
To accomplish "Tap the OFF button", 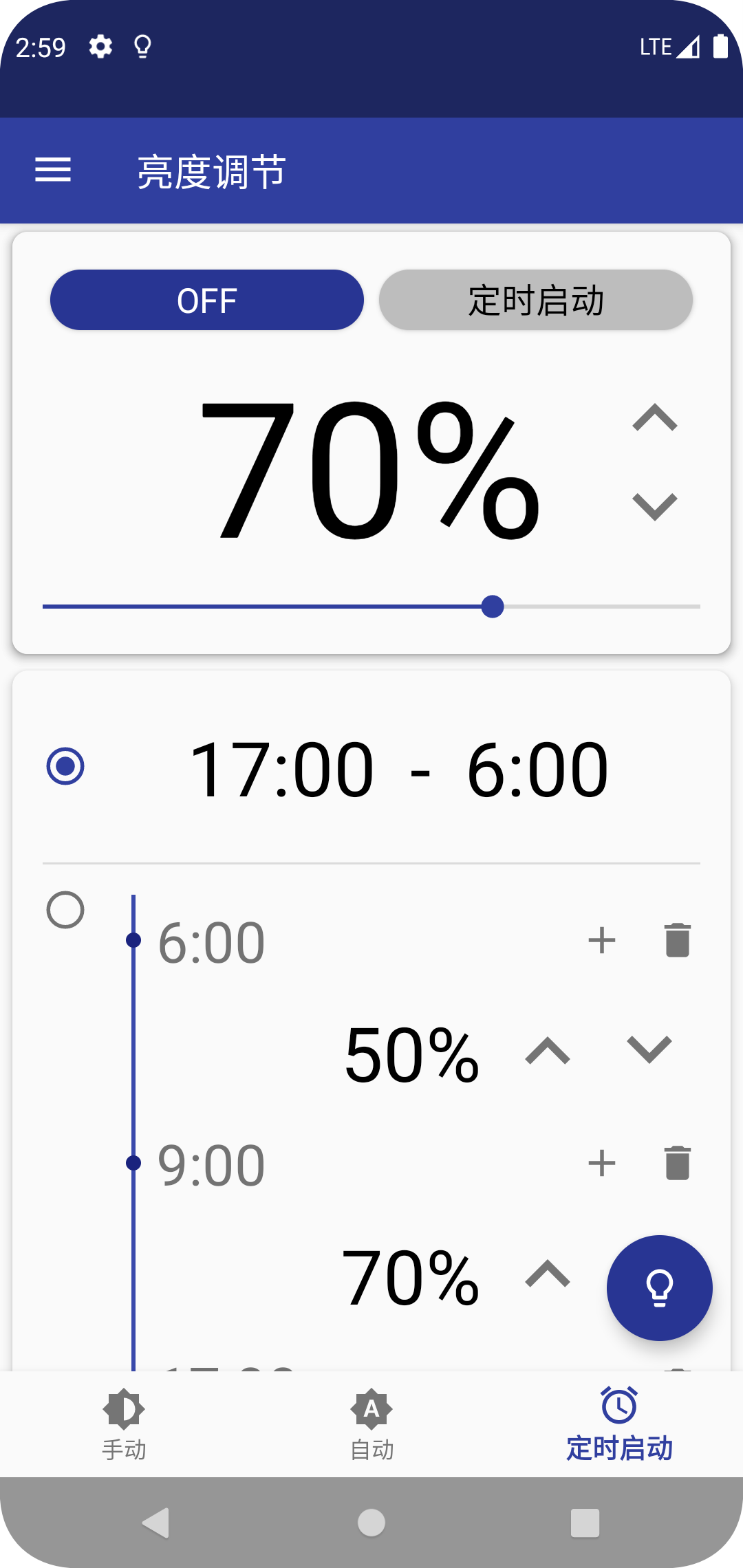I will 206,301.
